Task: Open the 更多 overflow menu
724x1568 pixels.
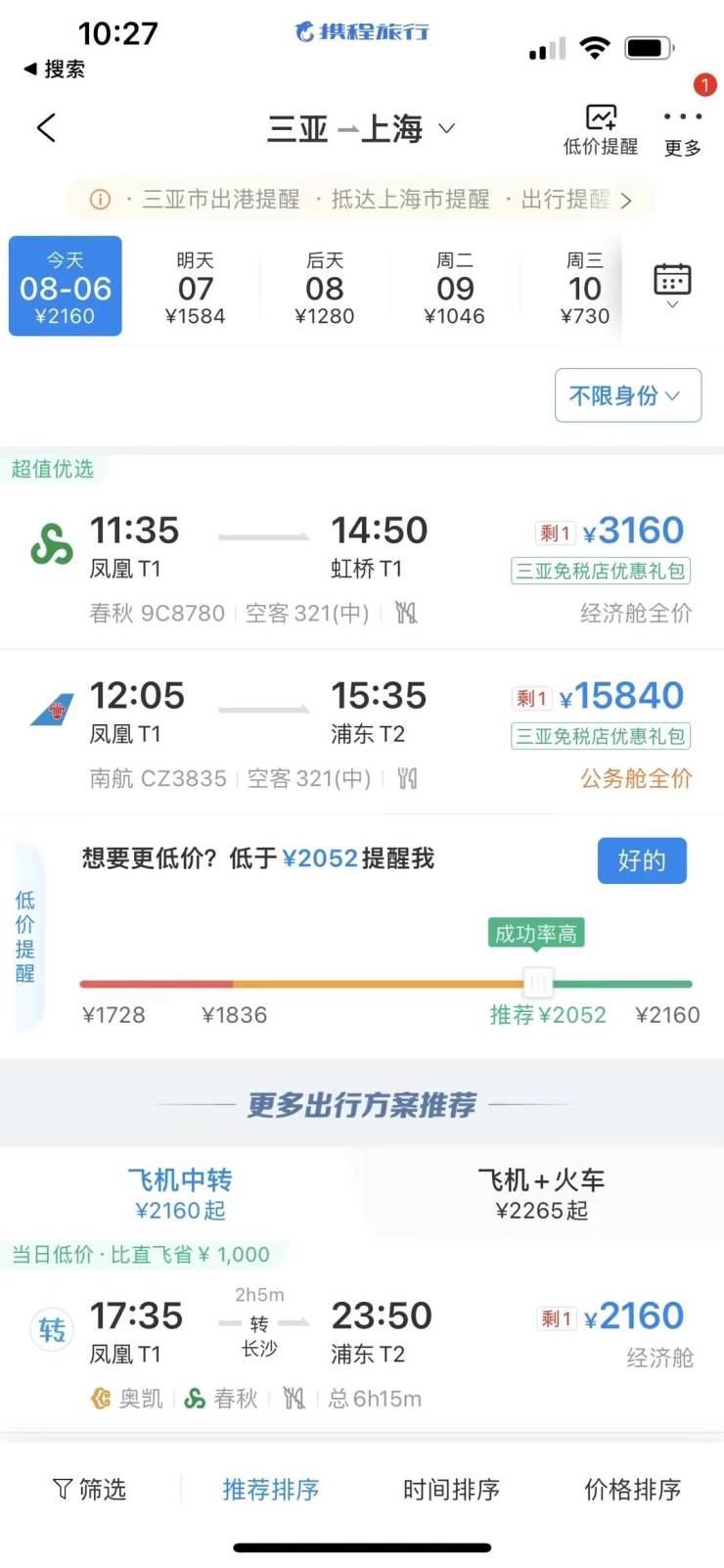Action: click(x=682, y=129)
